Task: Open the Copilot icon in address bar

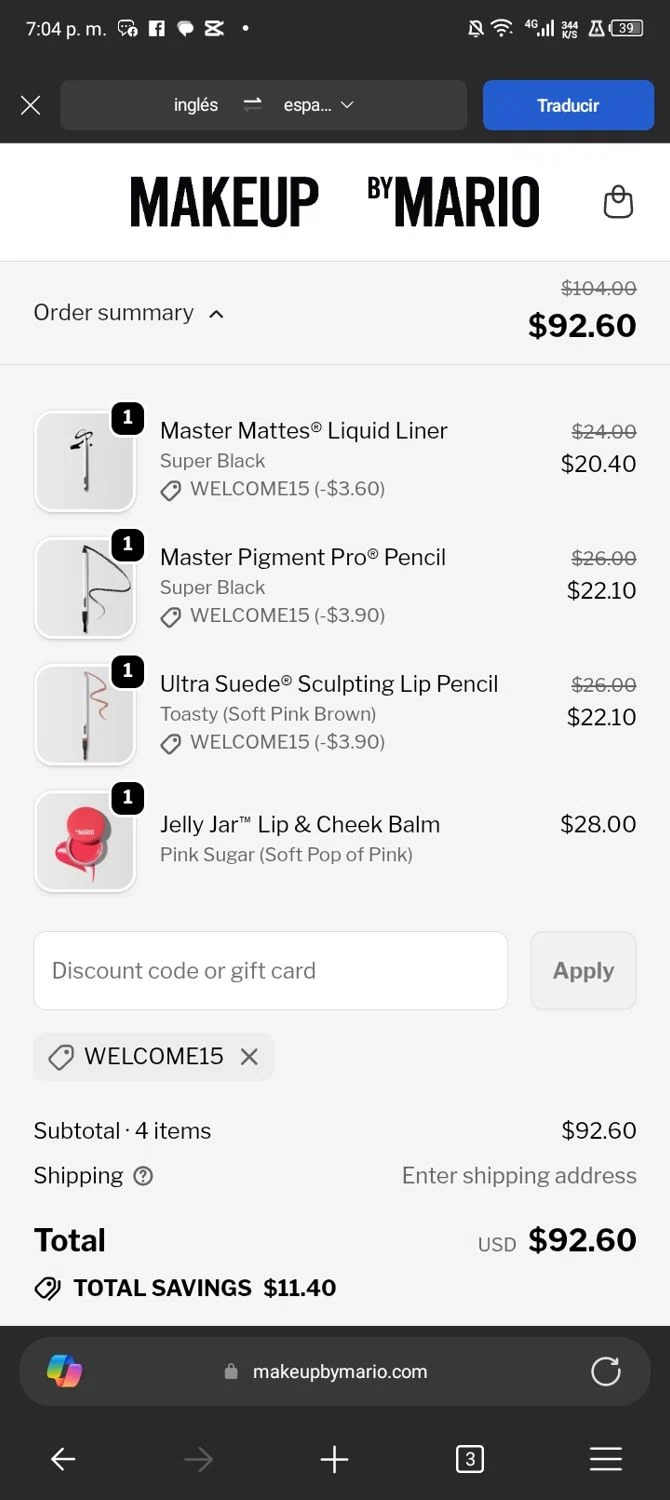Action: [65, 1371]
